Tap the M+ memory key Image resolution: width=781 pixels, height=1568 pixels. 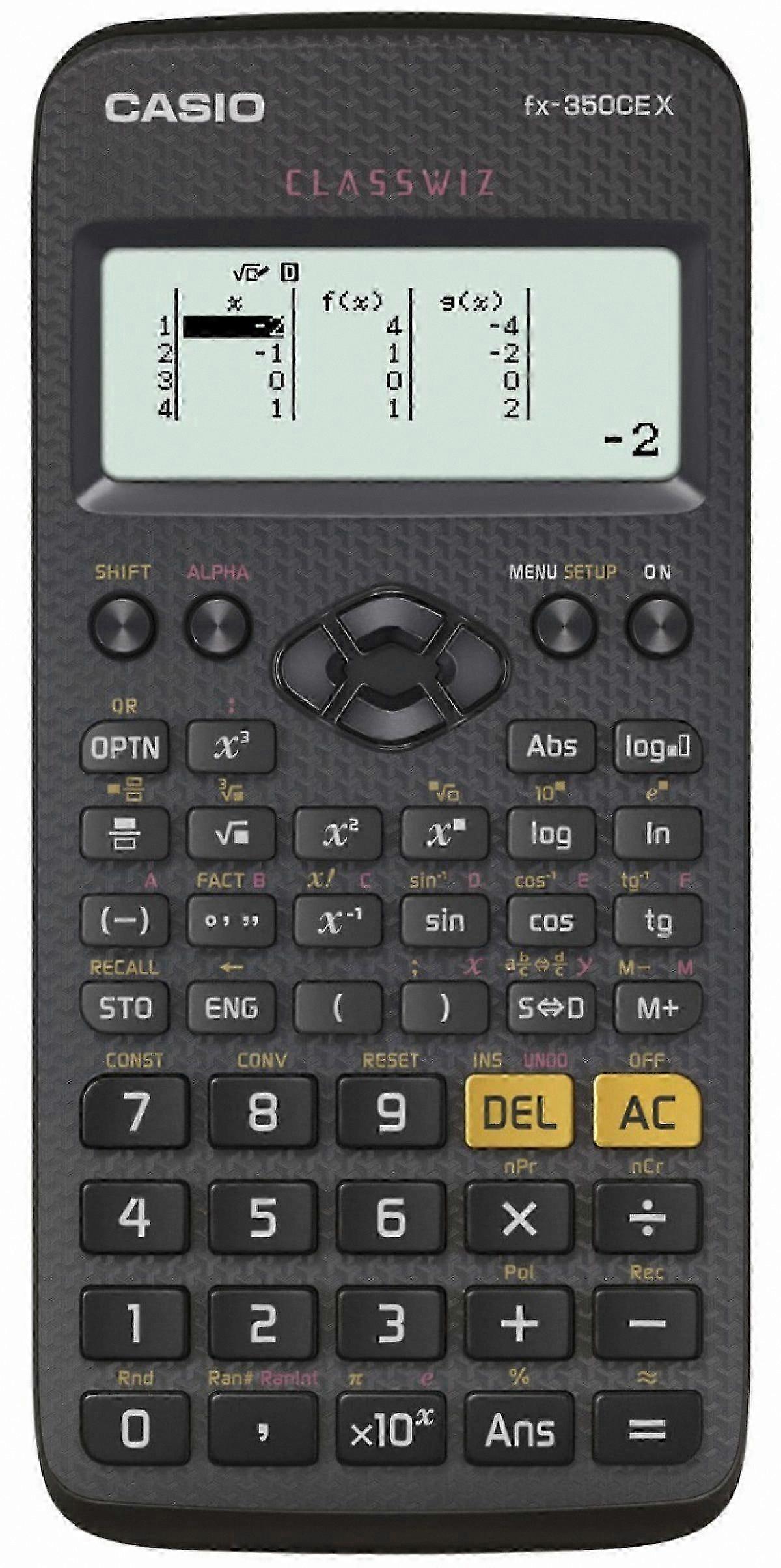[658, 1007]
